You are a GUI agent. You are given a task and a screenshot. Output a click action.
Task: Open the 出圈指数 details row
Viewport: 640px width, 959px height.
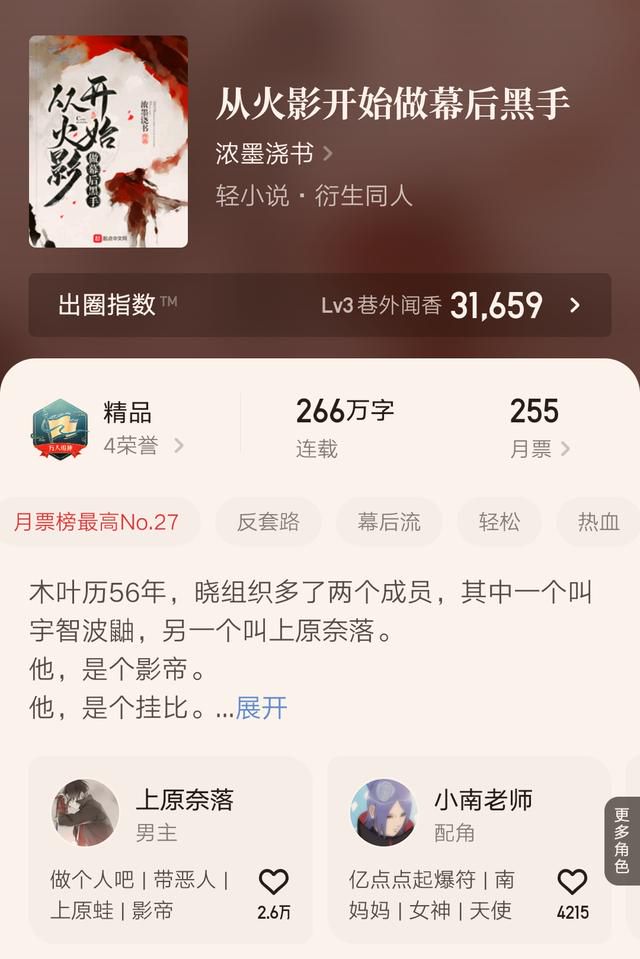319,305
